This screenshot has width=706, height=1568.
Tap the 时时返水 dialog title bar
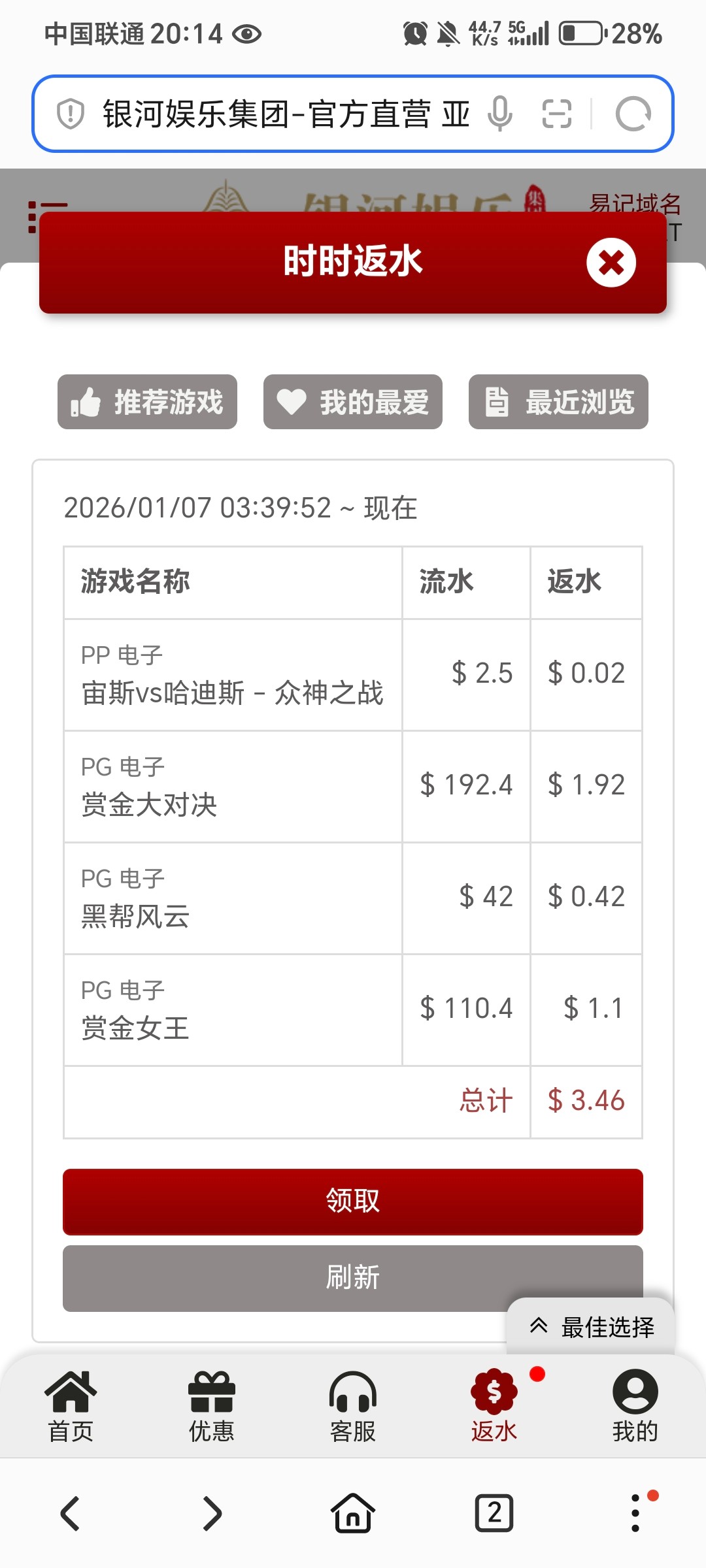(353, 262)
